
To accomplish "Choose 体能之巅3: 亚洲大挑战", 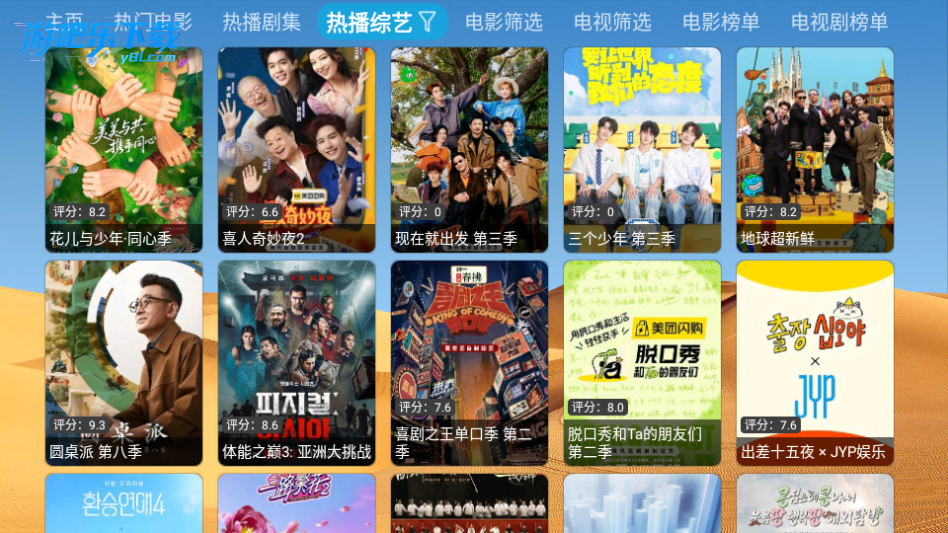I will point(297,363).
